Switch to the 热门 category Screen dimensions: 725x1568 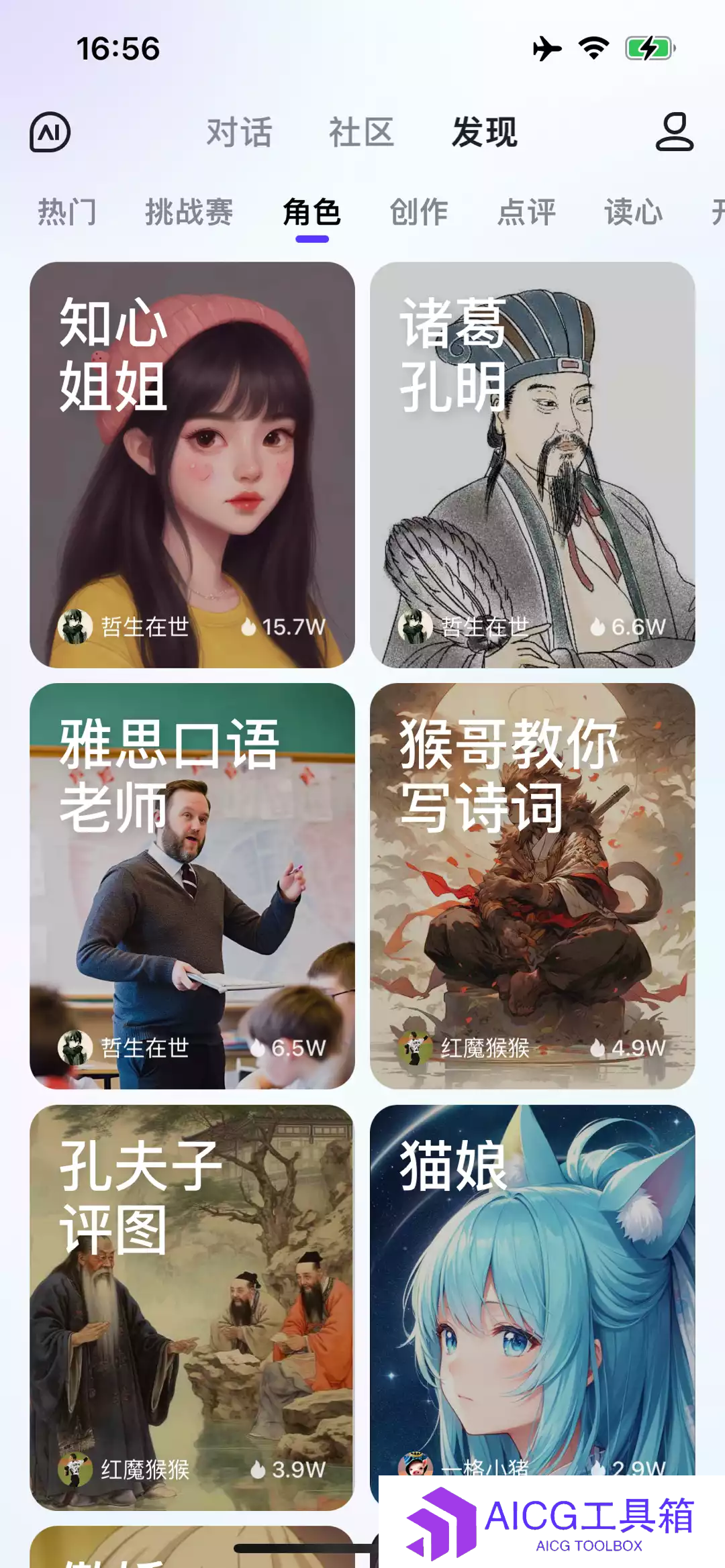(67, 213)
